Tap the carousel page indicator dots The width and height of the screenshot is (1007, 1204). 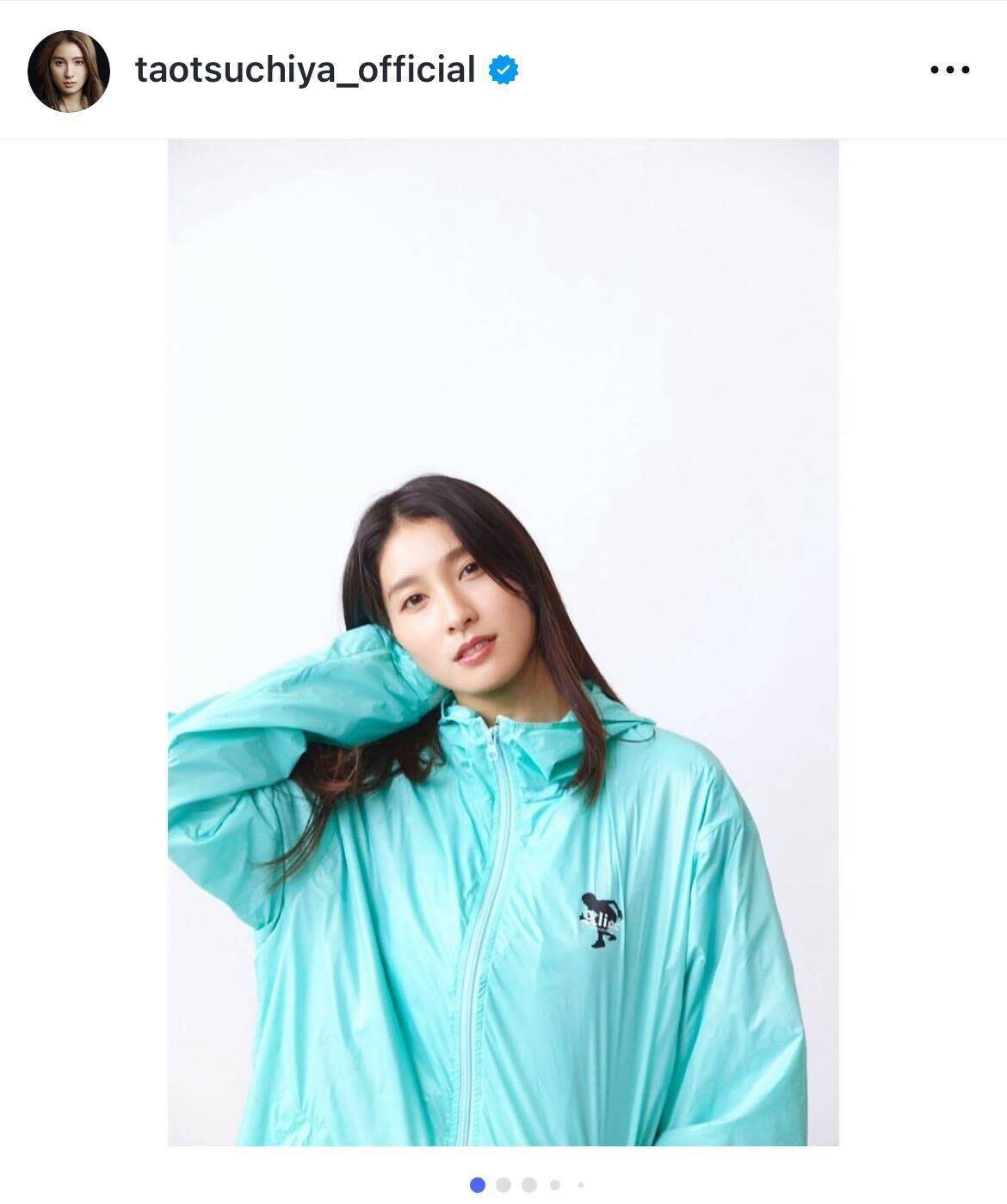(x=526, y=1185)
